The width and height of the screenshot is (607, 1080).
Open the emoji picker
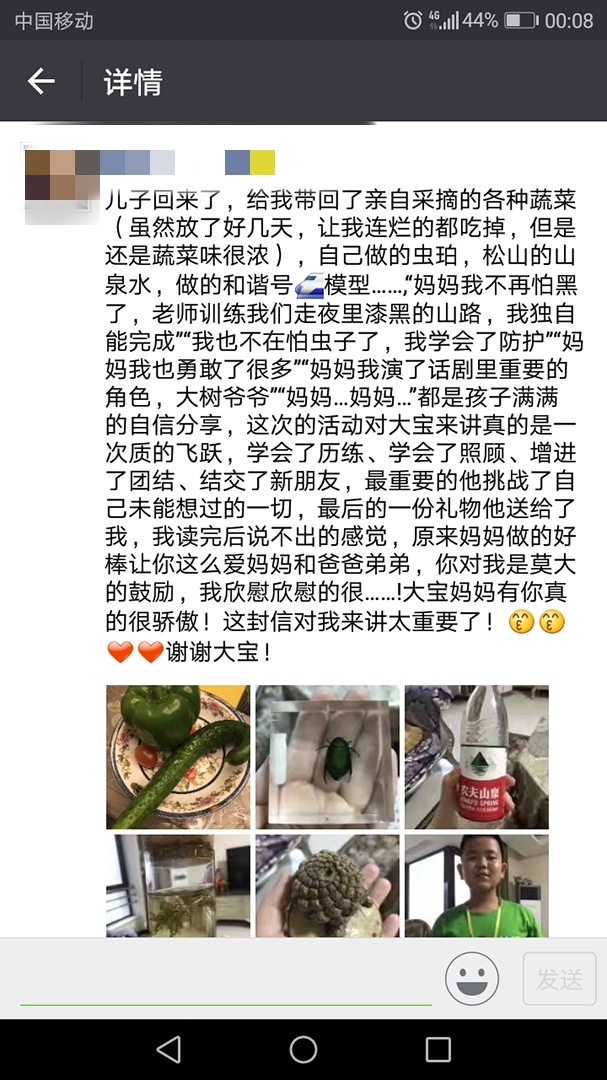(x=472, y=979)
